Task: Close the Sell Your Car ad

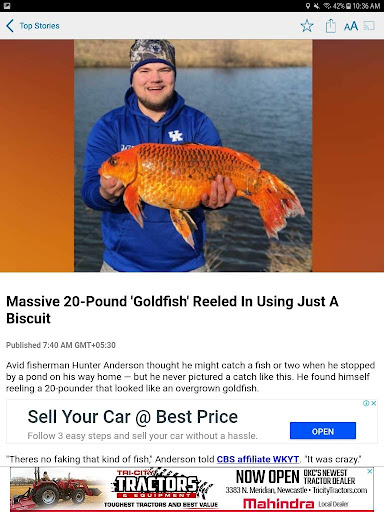Action: (374, 403)
